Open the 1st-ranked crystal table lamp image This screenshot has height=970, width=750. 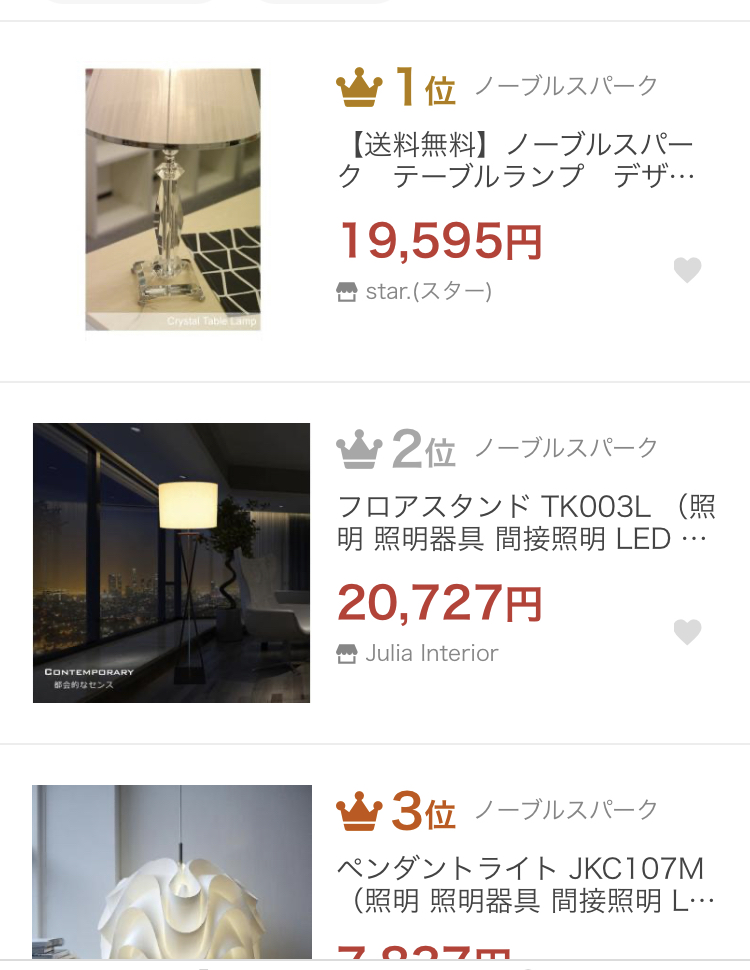[172, 199]
